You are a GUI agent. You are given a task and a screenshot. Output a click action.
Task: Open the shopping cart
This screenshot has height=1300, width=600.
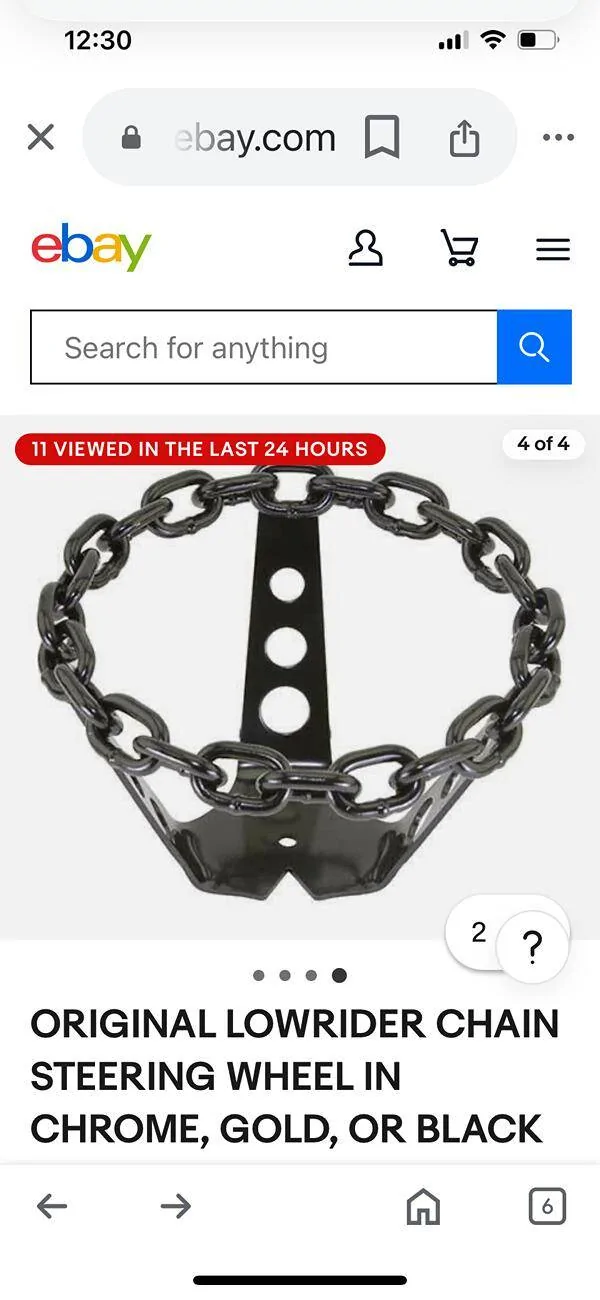point(459,248)
